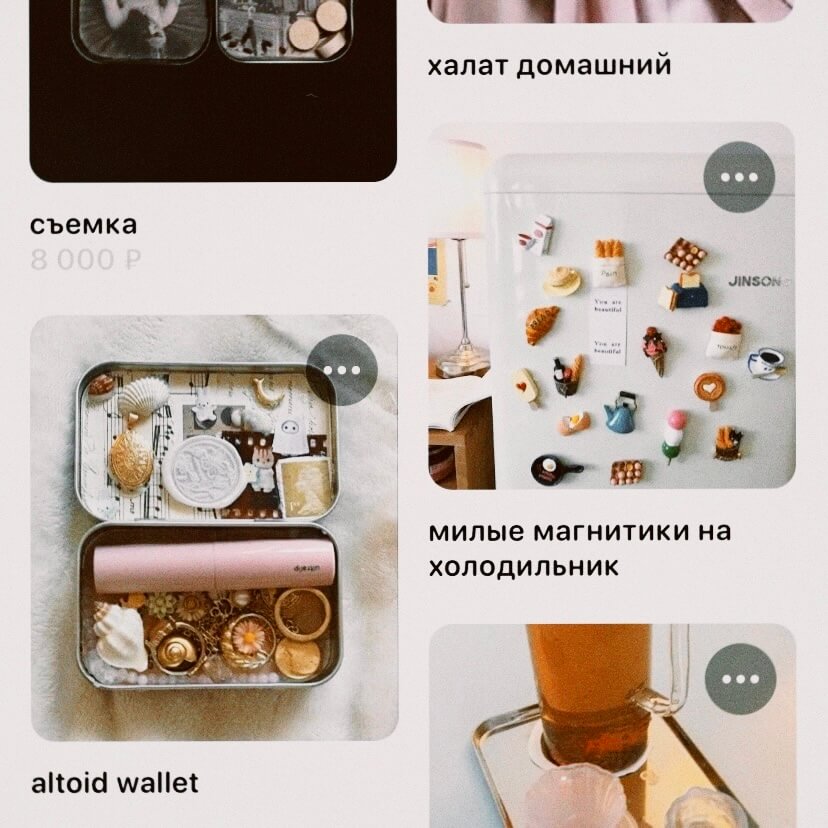Open options menu for altoid wallet
This screenshot has height=828, width=828.
click(342, 369)
